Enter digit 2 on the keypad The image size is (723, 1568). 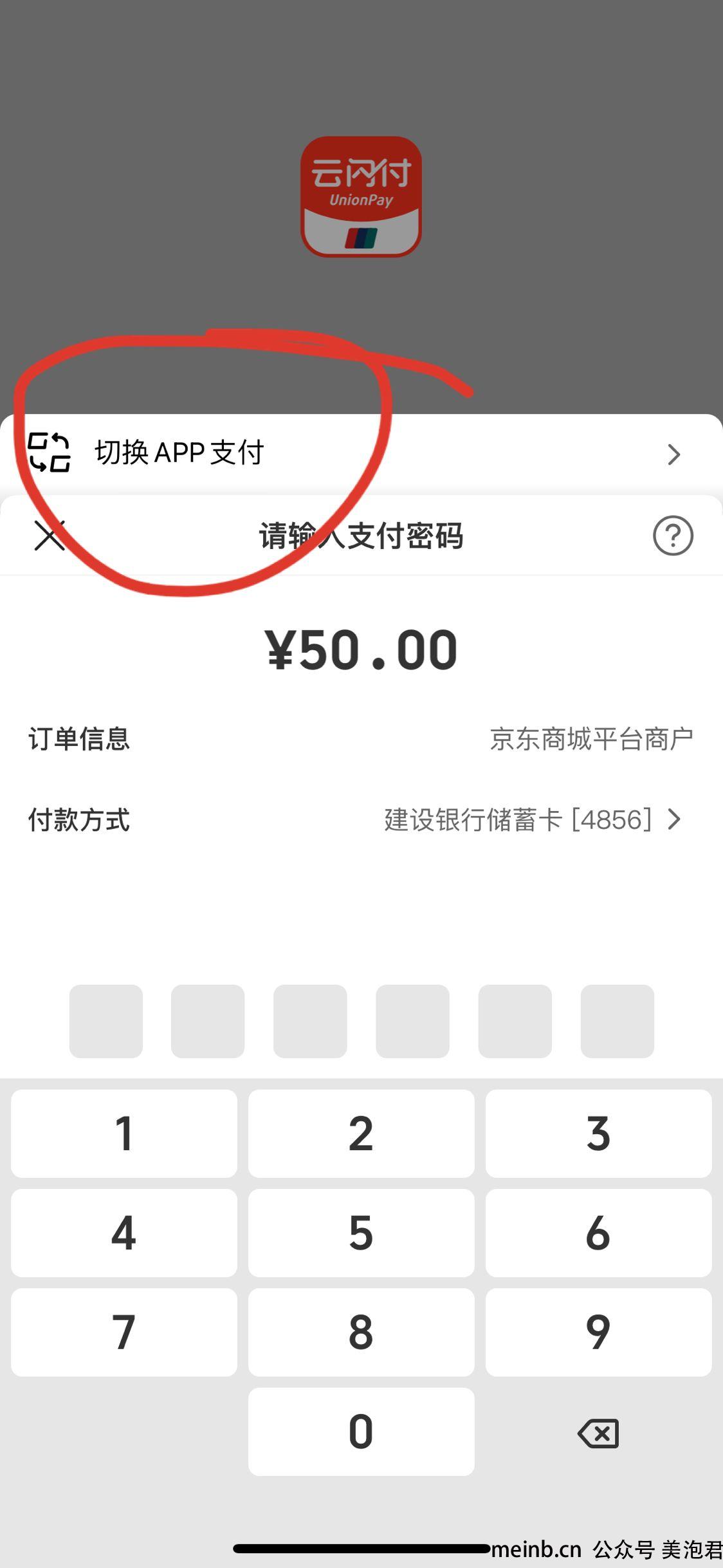(x=361, y=1134)
